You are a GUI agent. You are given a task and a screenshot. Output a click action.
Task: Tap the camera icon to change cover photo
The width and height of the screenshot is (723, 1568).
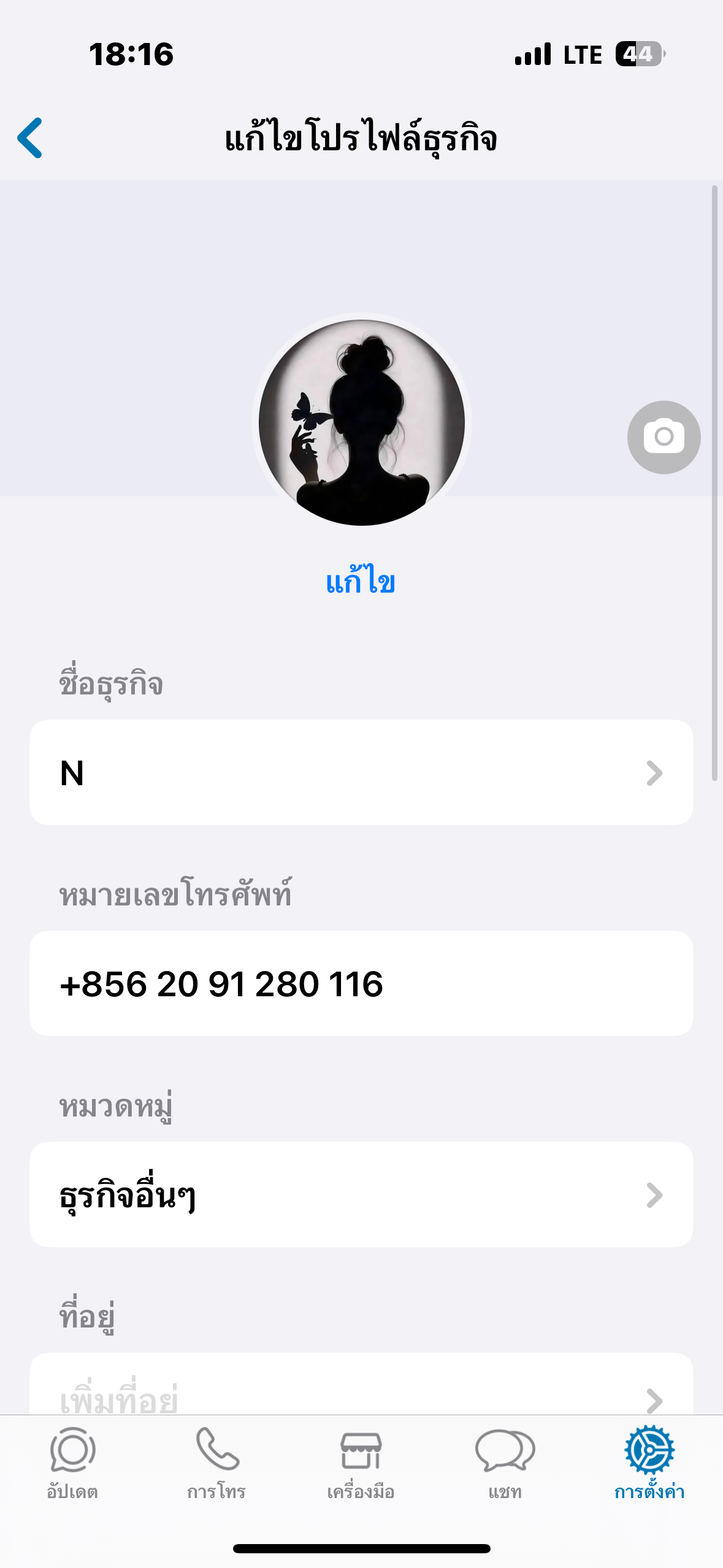pos(664,437)
